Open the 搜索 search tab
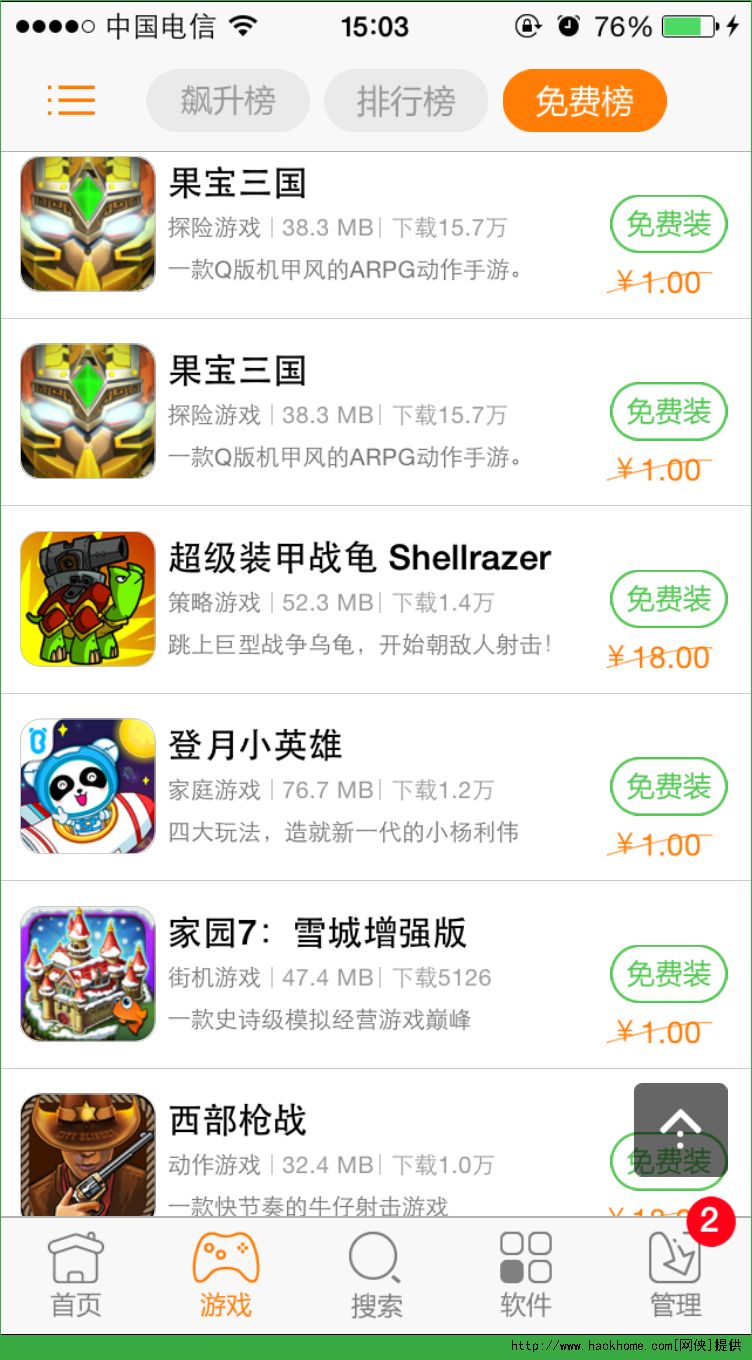The width and height of the screenshot is (752, 1360). pyautogui.click(x=376, y=1274)
